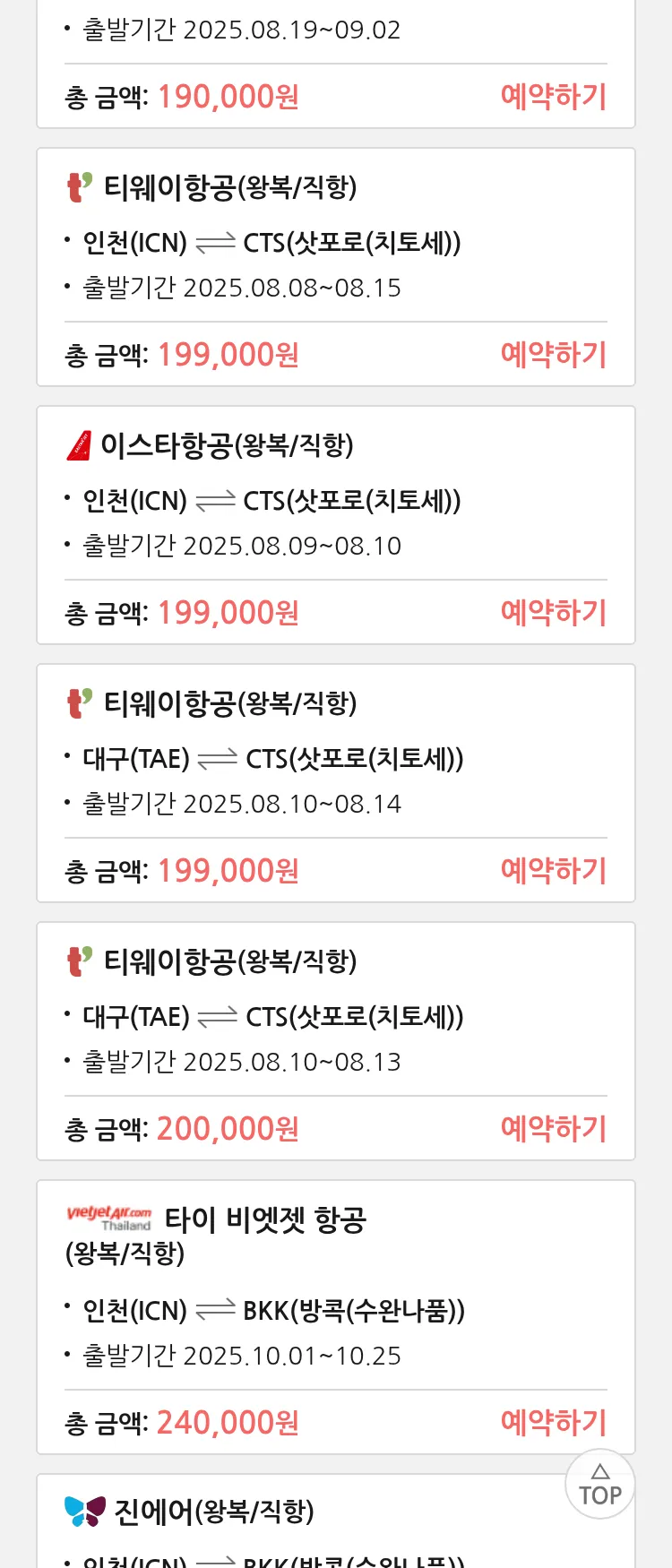Book 티웨이항공 대구 flight 08.10~08.14
The image size is (672, 1568).
coord(553,871)
